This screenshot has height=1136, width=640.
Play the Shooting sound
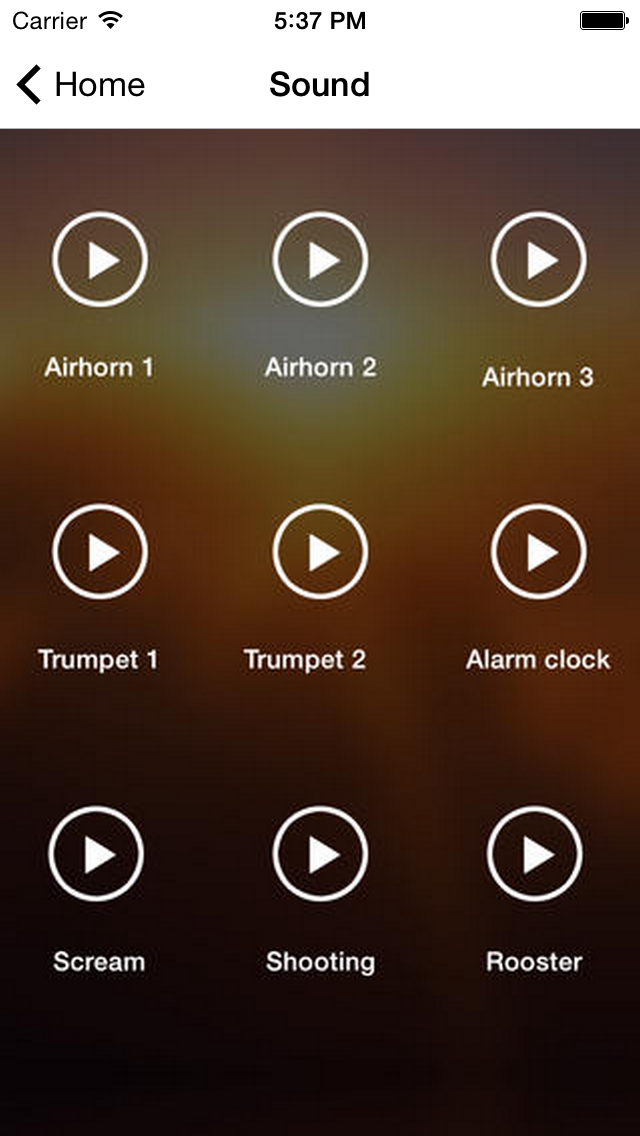[320, 854]
